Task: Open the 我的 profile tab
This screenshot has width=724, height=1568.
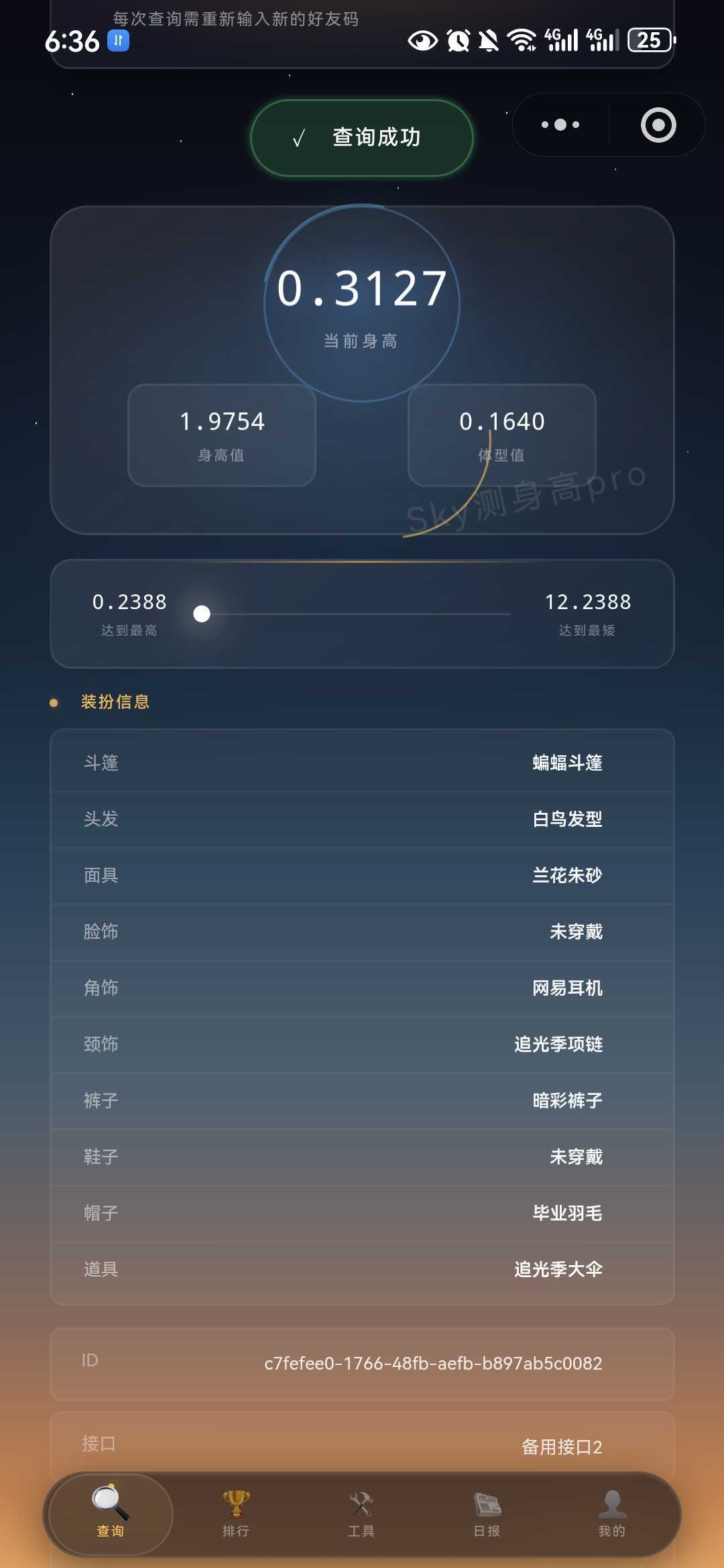Action: tap(611, 1514)
